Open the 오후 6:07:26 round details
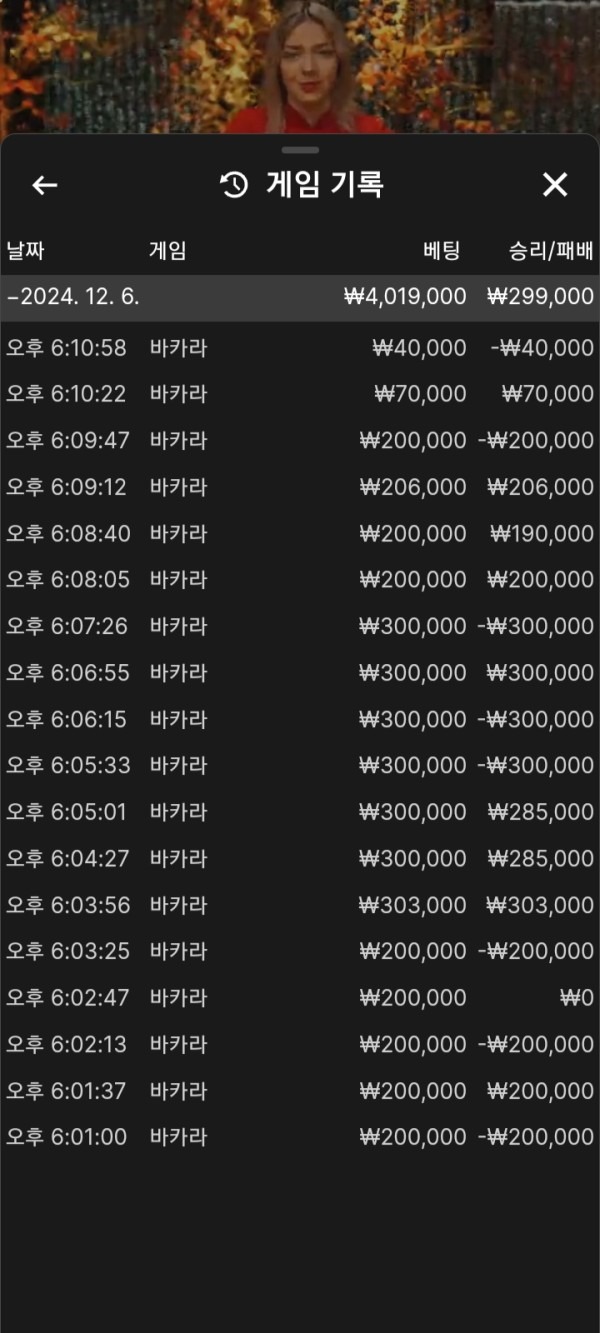This screenshot has width=600, height=1333. (x=300, y=627)
